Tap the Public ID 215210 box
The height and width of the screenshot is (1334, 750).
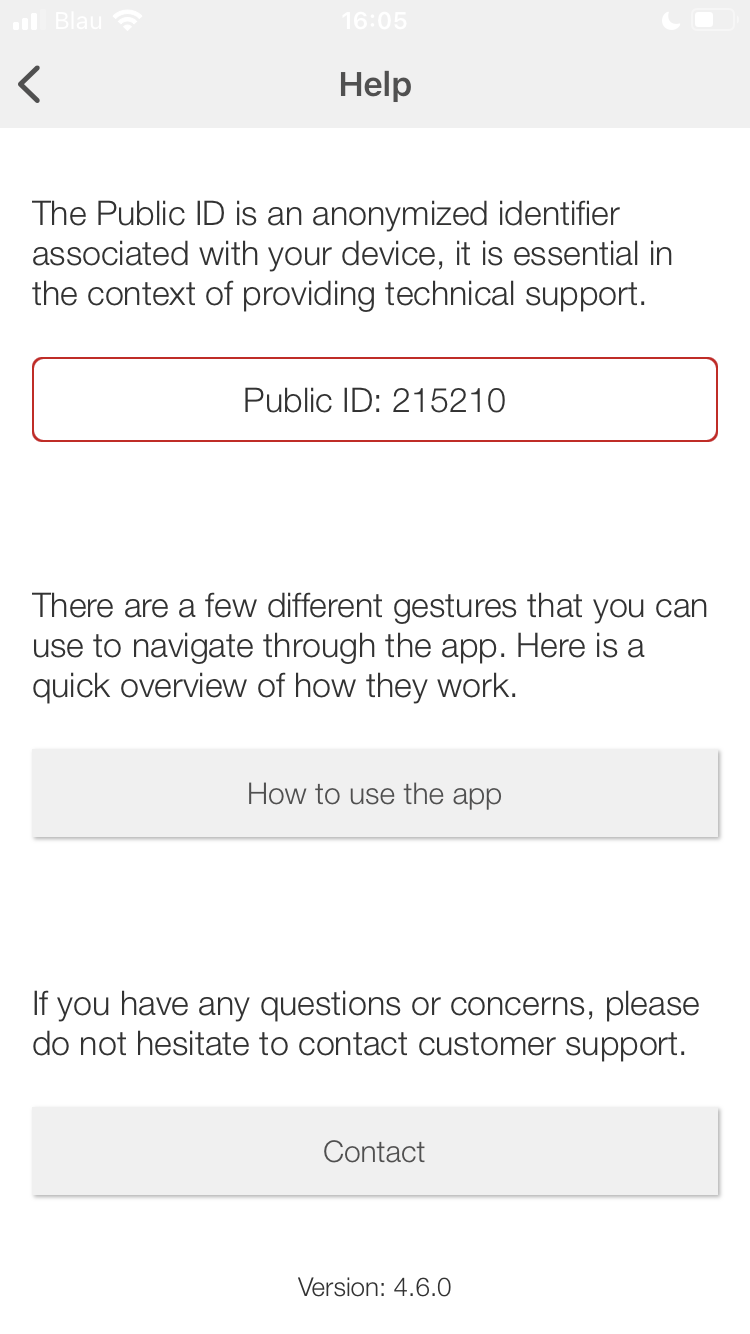[375, 400]
